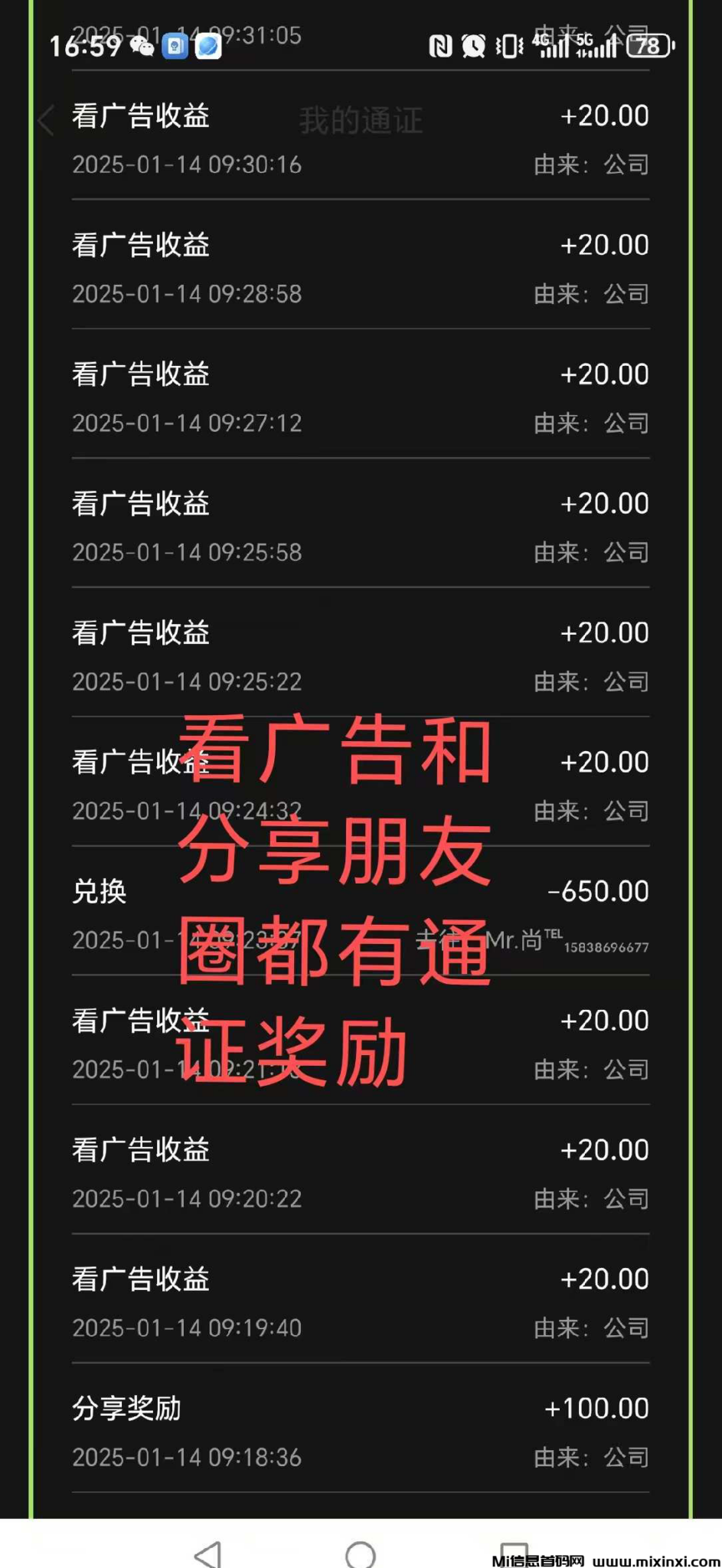
Task: Go to the phone's home screen
Action: tap(361, 1554)
